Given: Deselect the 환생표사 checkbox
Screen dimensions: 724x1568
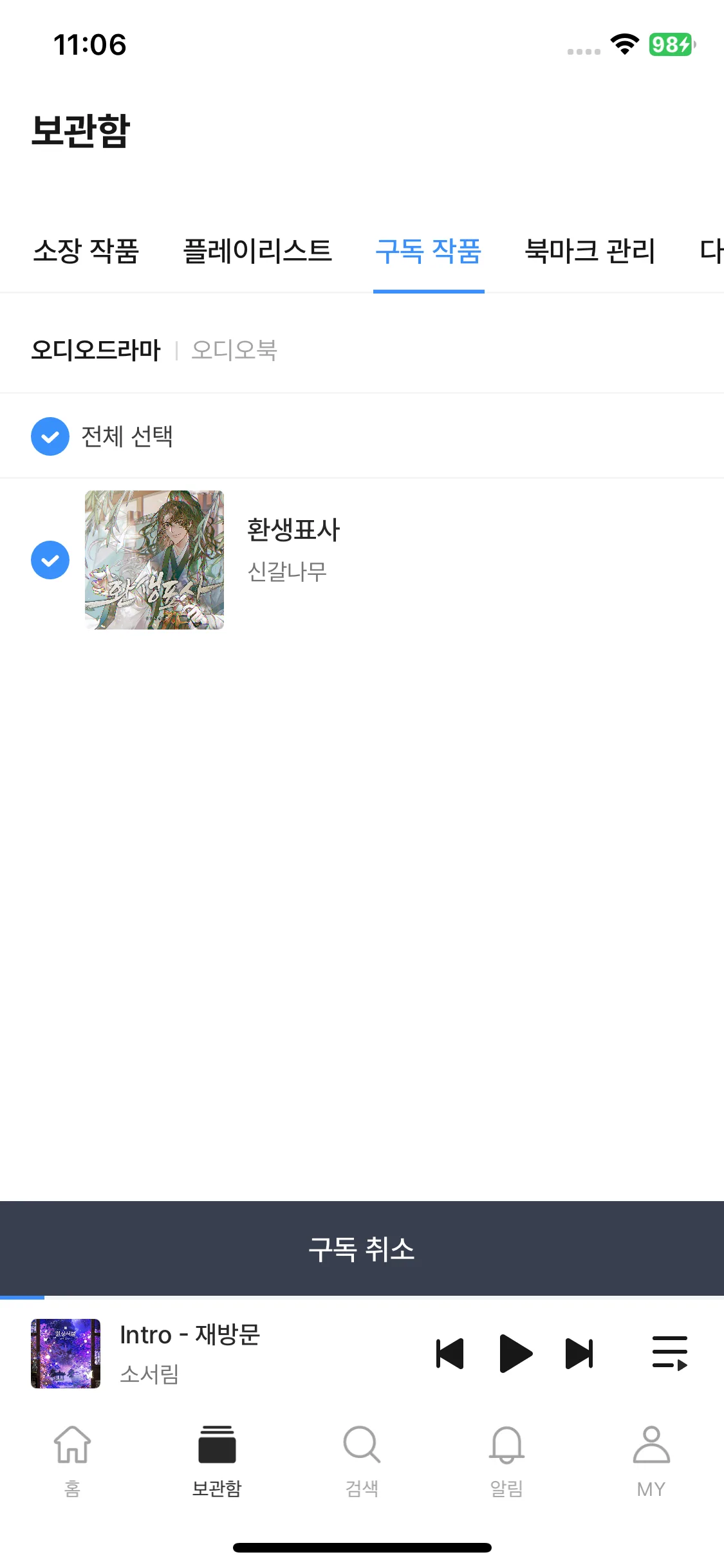Looking at the screenshot, I should [50, 560].
